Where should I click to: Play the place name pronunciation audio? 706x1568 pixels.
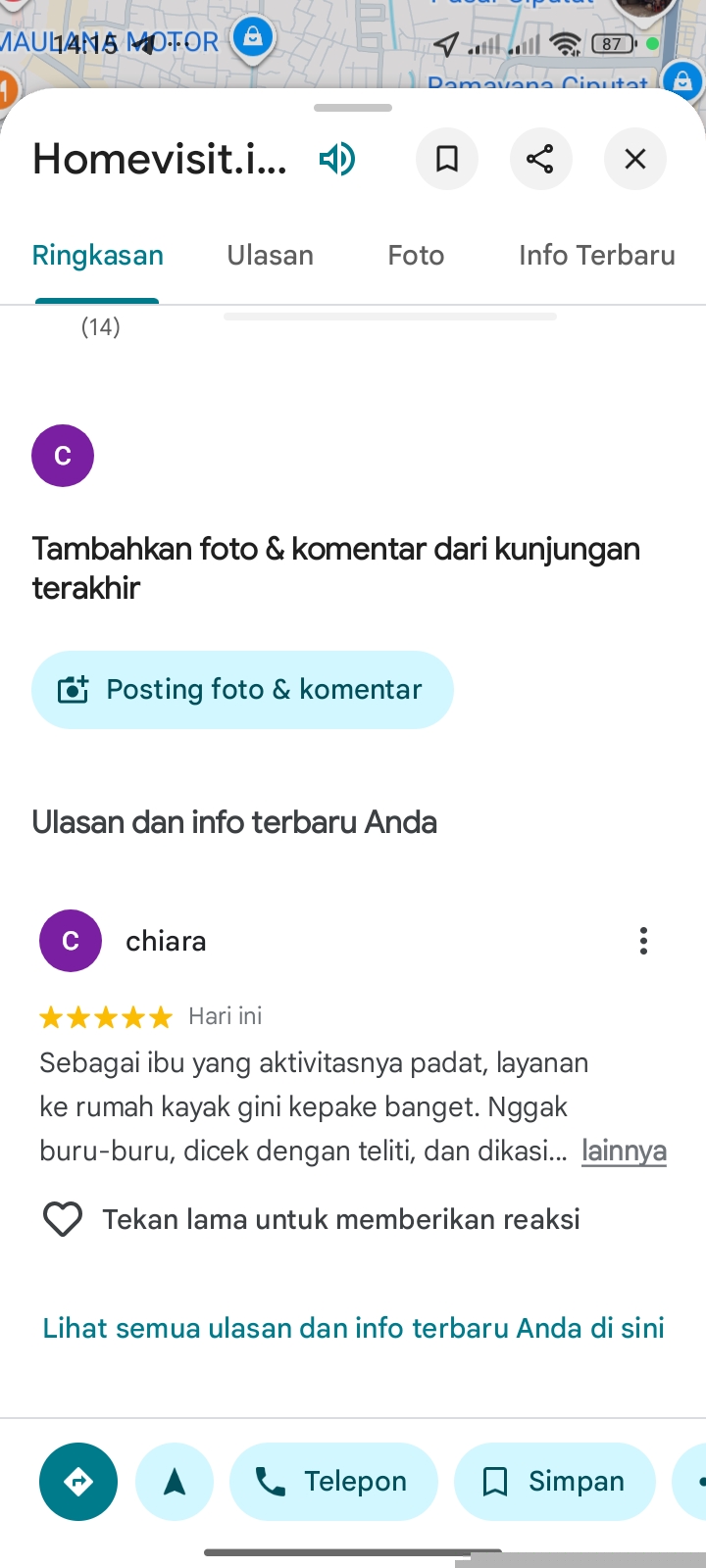[337, 159]
